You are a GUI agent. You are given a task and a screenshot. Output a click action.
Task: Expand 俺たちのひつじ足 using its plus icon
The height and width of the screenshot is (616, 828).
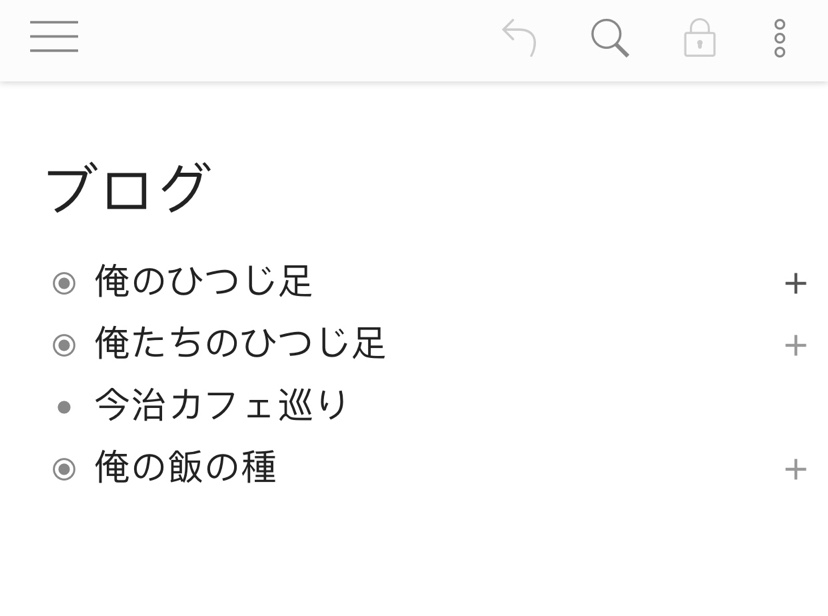[795, 345]
